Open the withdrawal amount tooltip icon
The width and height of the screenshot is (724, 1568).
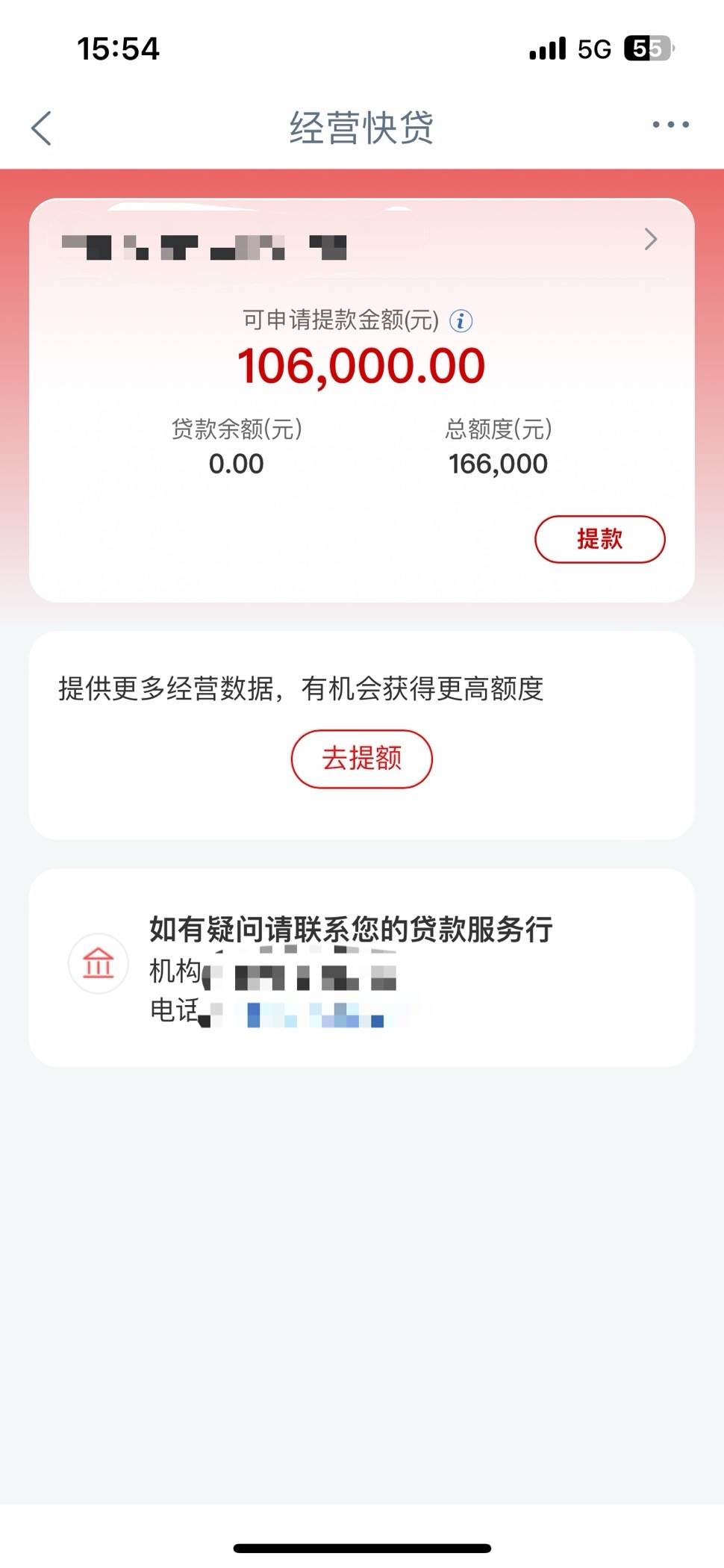(461, 322)
